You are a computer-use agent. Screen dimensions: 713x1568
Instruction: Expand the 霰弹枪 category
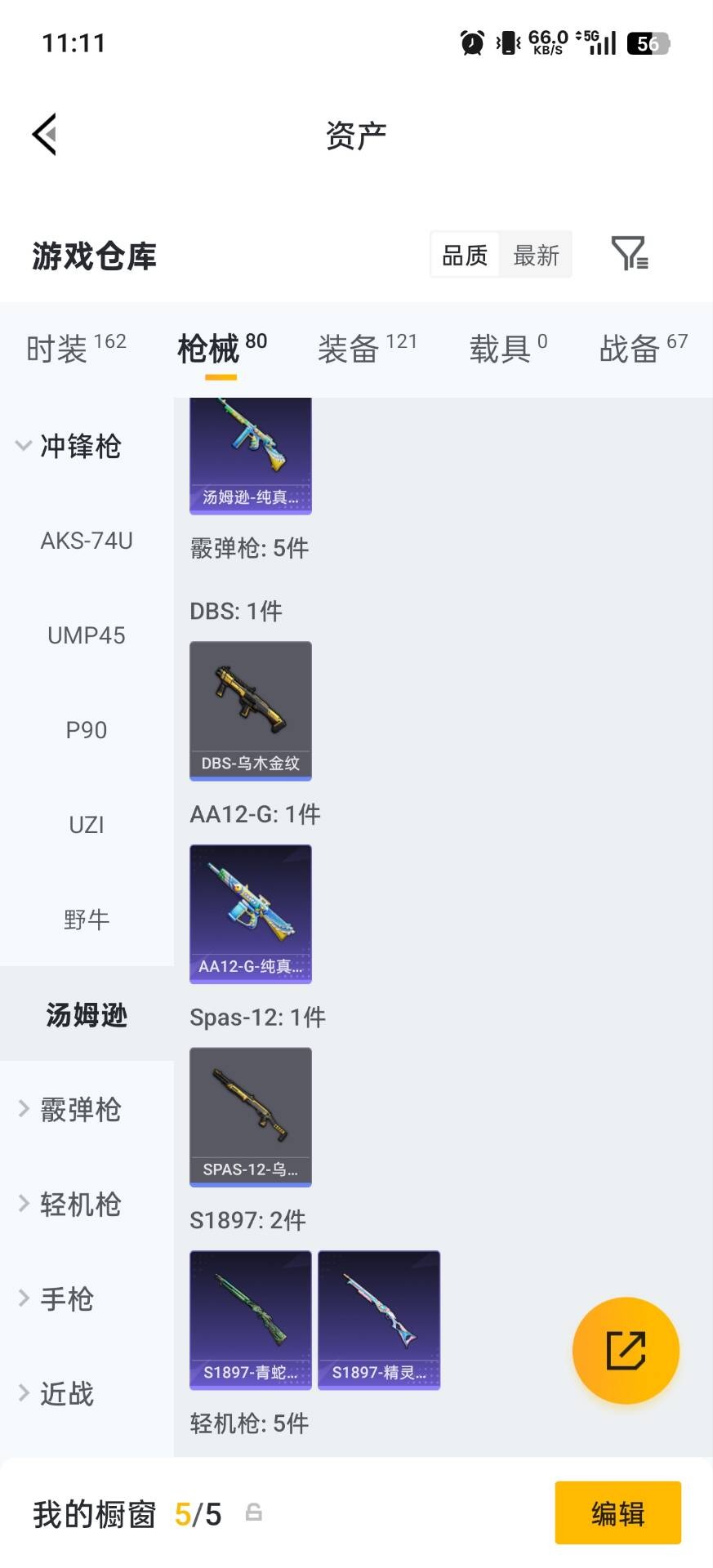click(80, 1109)
